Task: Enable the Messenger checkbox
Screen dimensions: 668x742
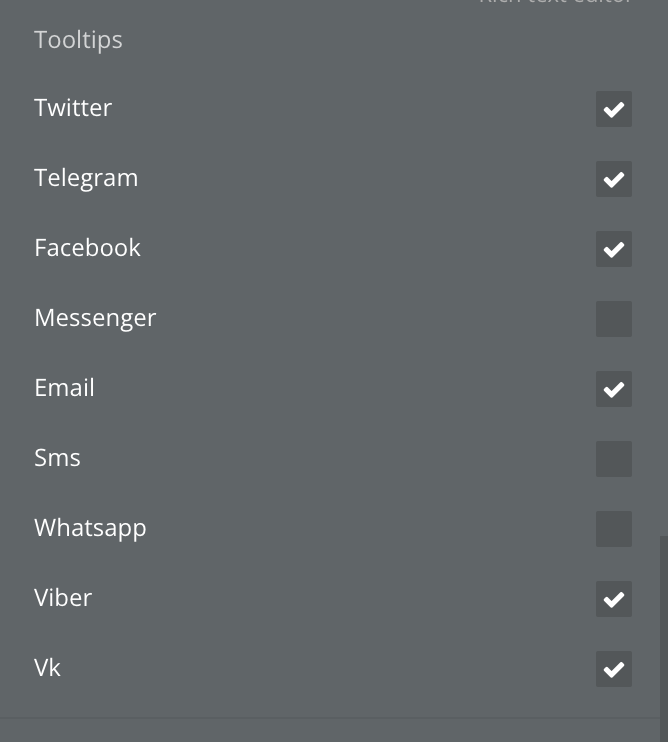Action: click(x=613, y=319)
